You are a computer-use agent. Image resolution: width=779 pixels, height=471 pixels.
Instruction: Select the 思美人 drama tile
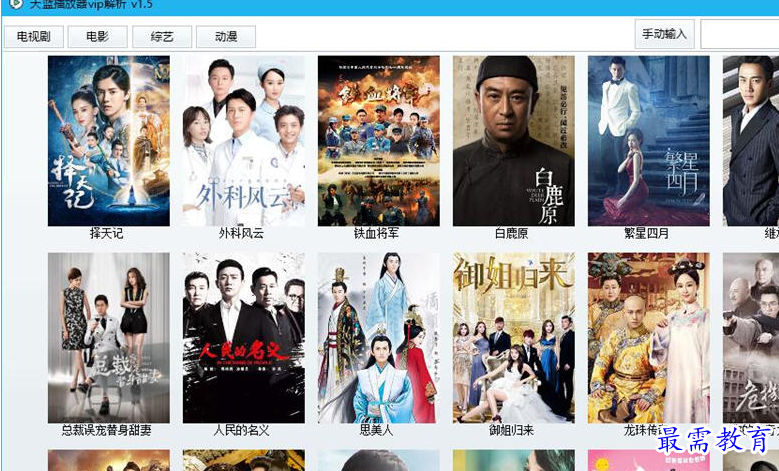[x=378, y=338]
